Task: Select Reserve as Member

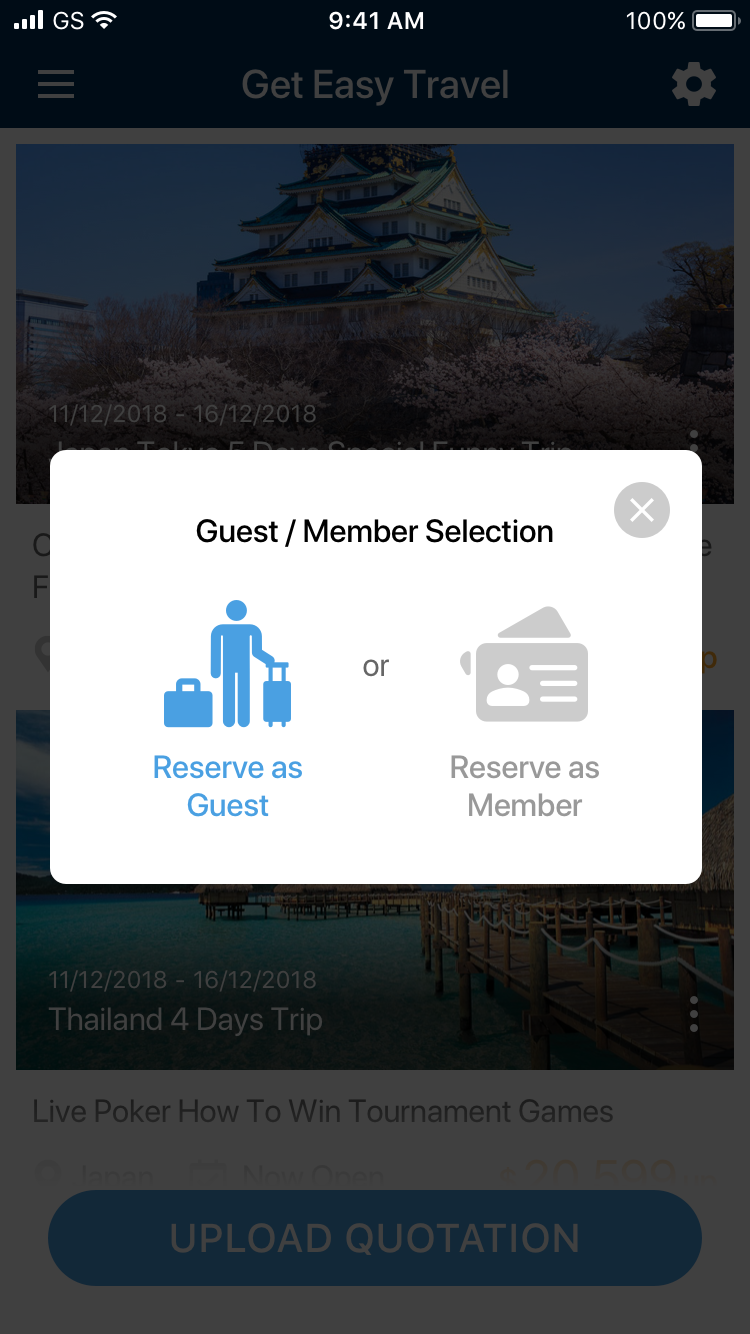Action: pos(525,708)
